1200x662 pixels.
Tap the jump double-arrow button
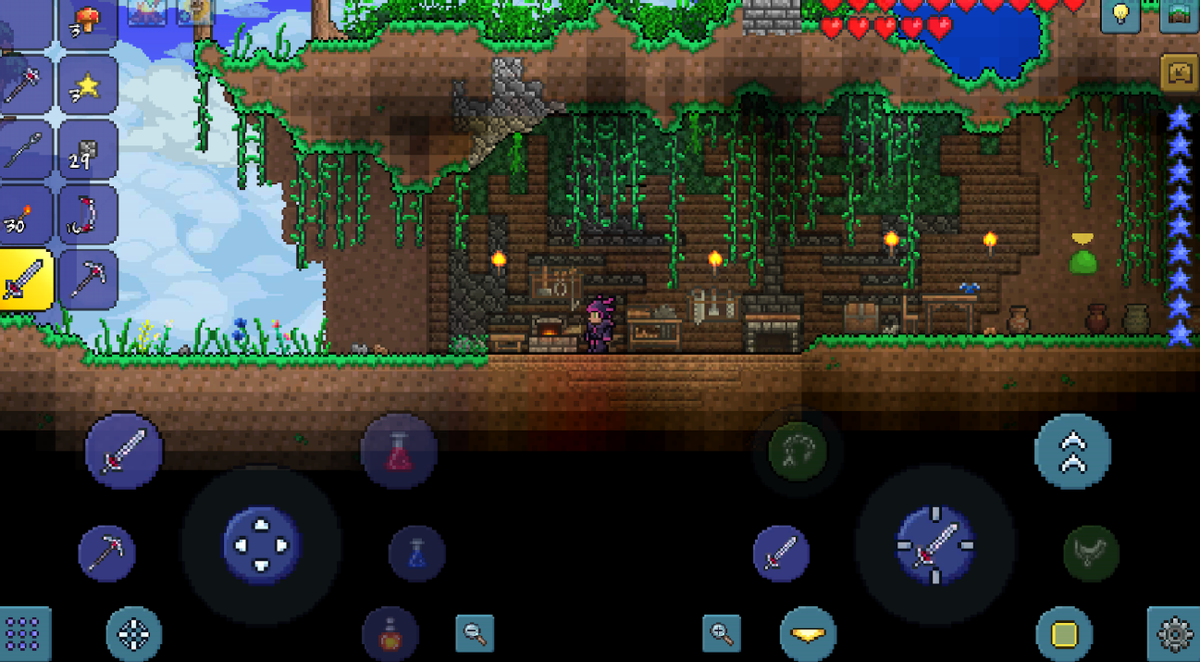1073,451
